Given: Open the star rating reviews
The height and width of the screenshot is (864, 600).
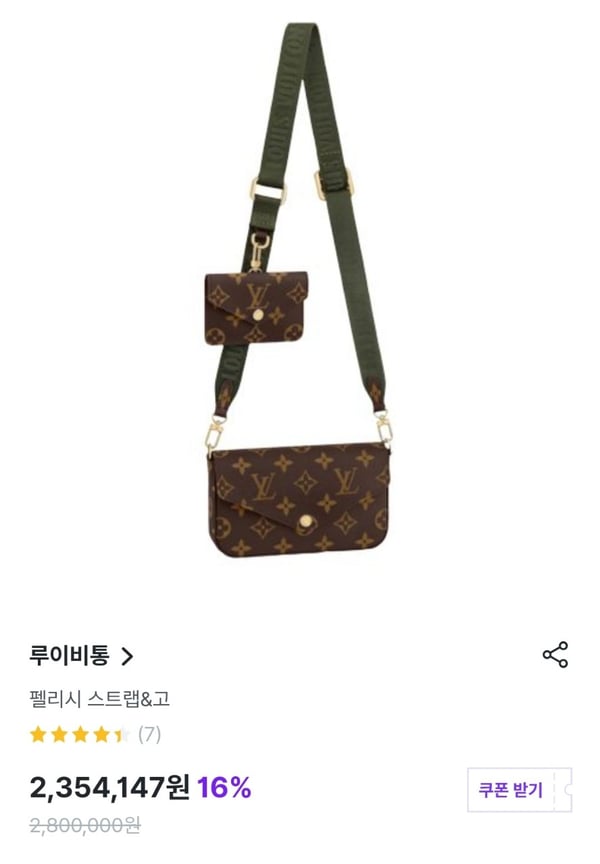Looking at the screenshot, I should pyautogui.click(x=95, y=735).
